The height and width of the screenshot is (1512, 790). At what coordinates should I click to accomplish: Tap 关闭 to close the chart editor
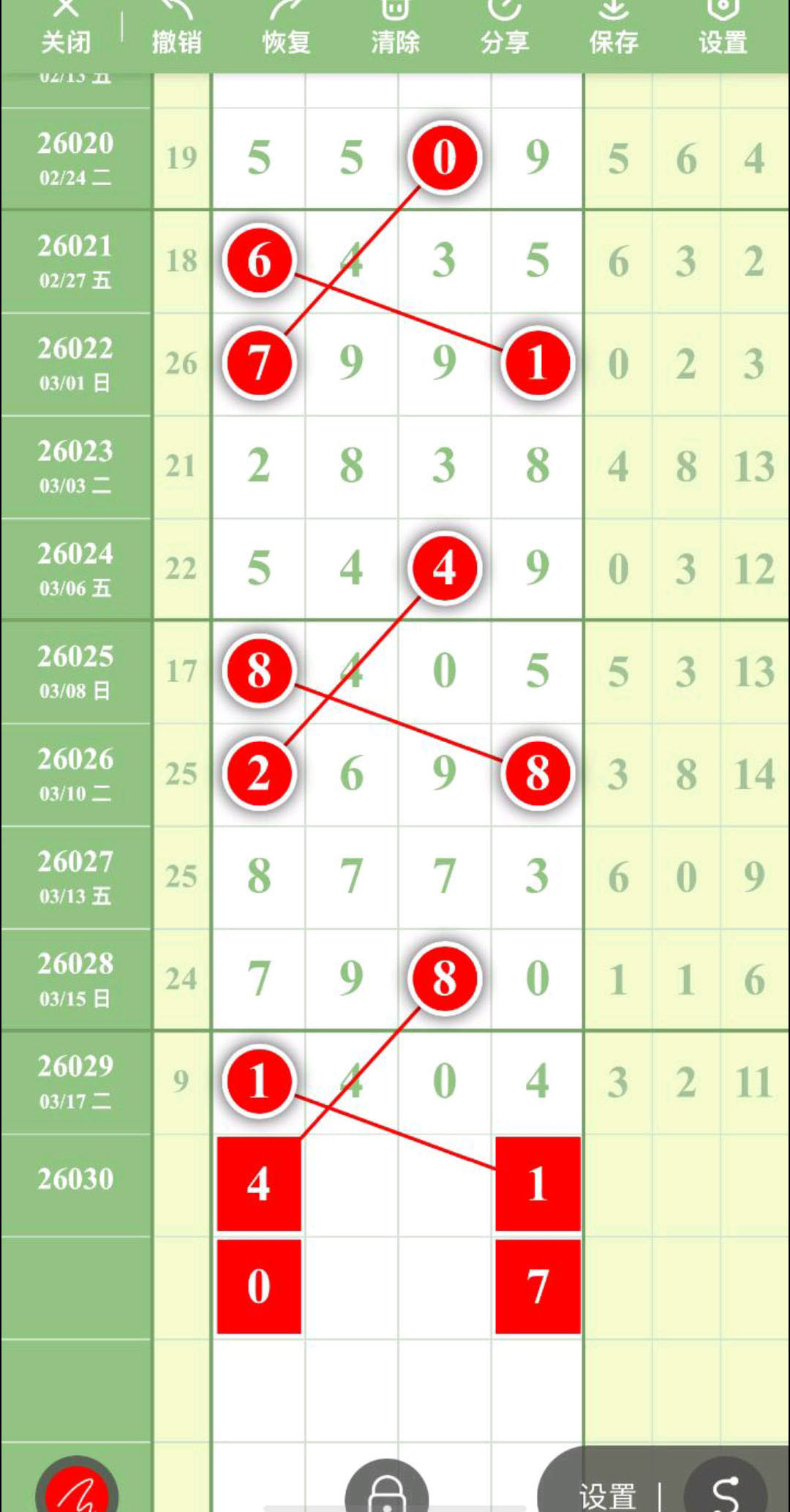pos(66,29)
